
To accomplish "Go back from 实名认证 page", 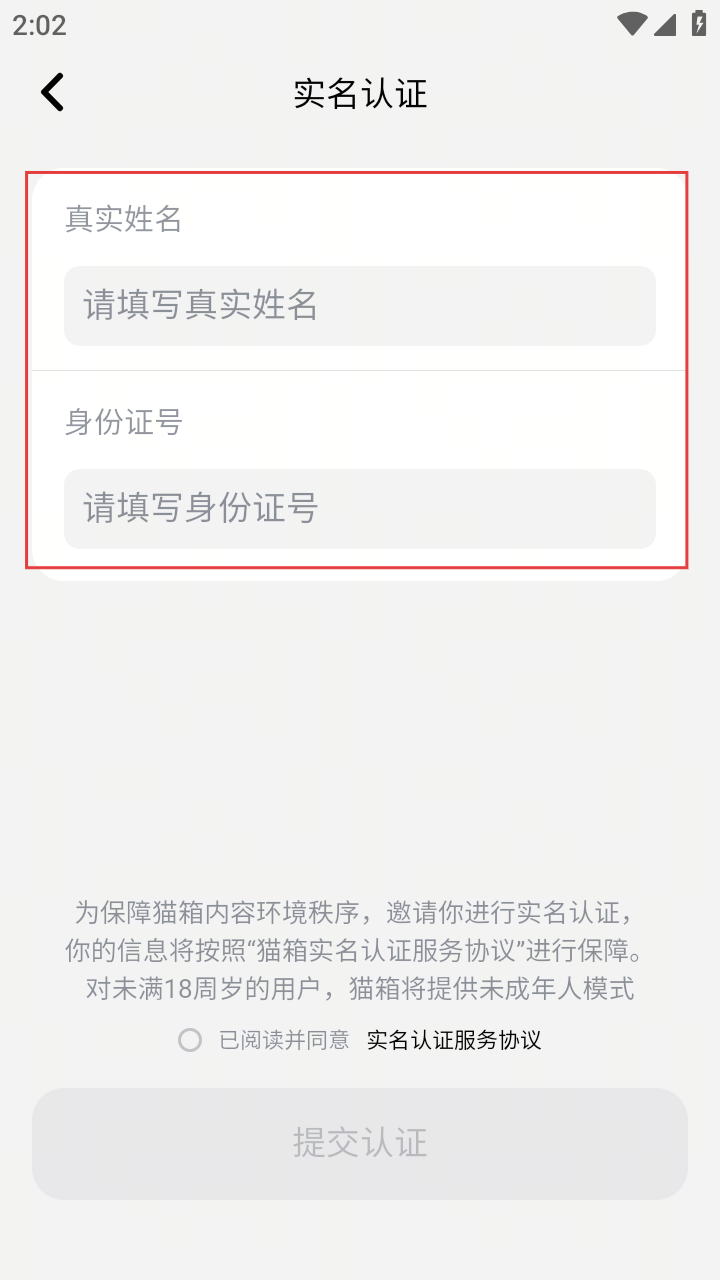I will (52, 93).
